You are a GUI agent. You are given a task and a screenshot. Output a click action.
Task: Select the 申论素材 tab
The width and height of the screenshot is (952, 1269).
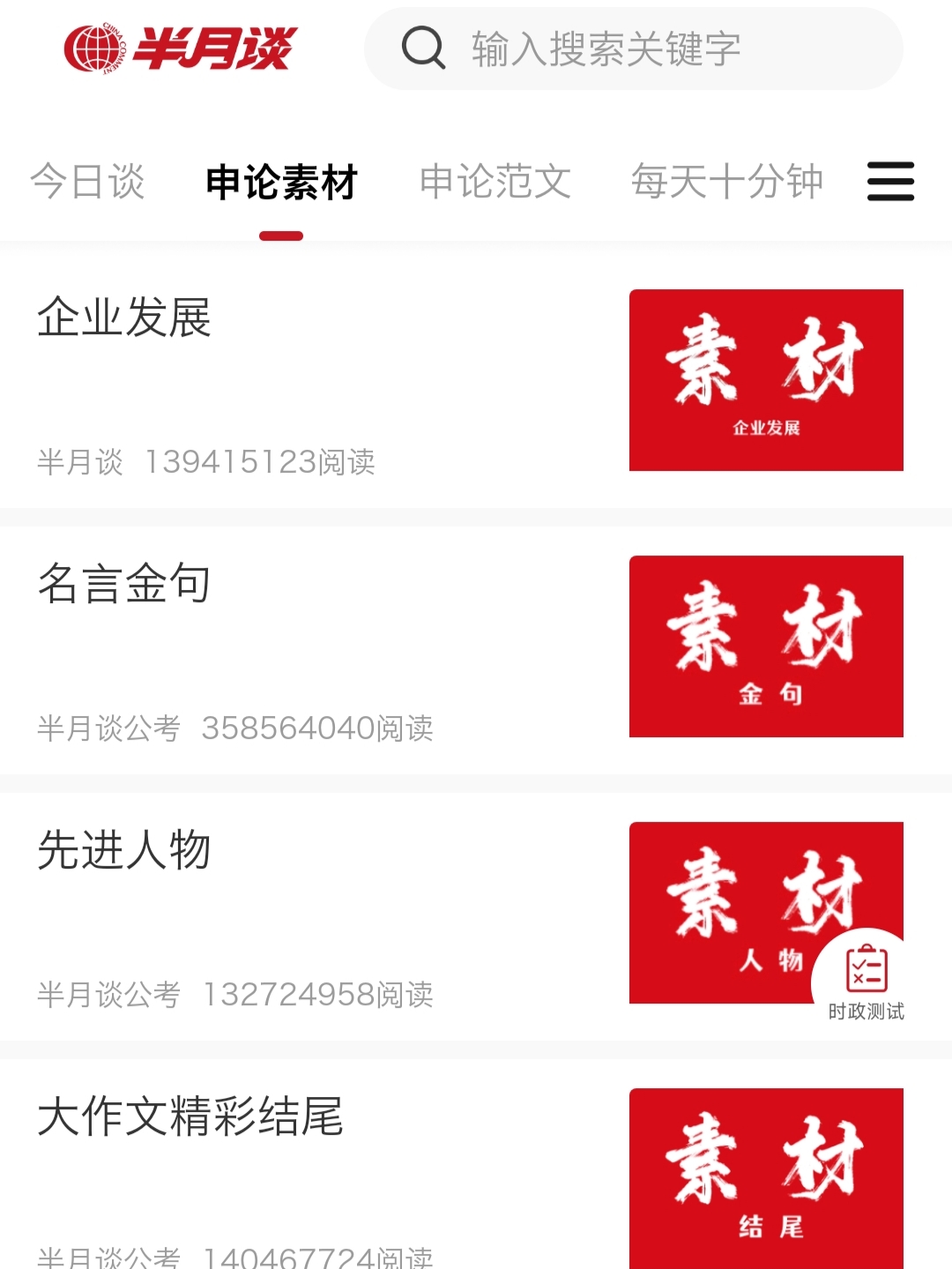[x=281, y=183]
